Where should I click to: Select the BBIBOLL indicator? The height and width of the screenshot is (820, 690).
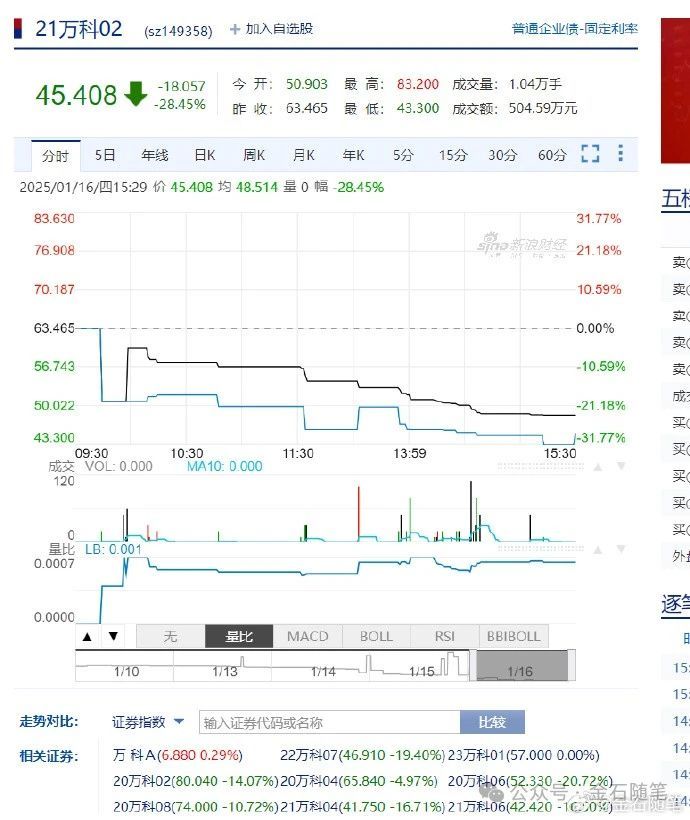point(513,636)
